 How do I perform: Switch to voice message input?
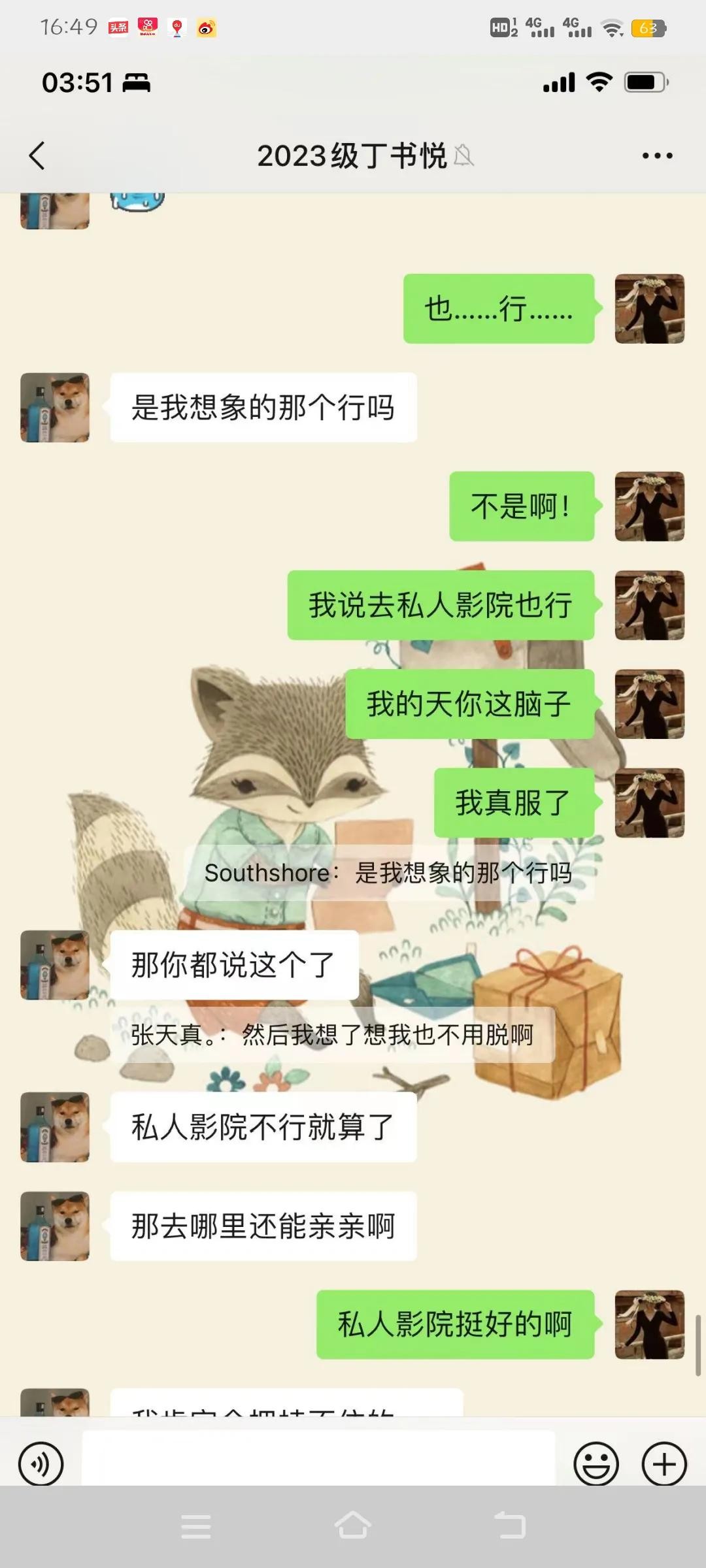pyautogui.click(x=41, y=1464)
